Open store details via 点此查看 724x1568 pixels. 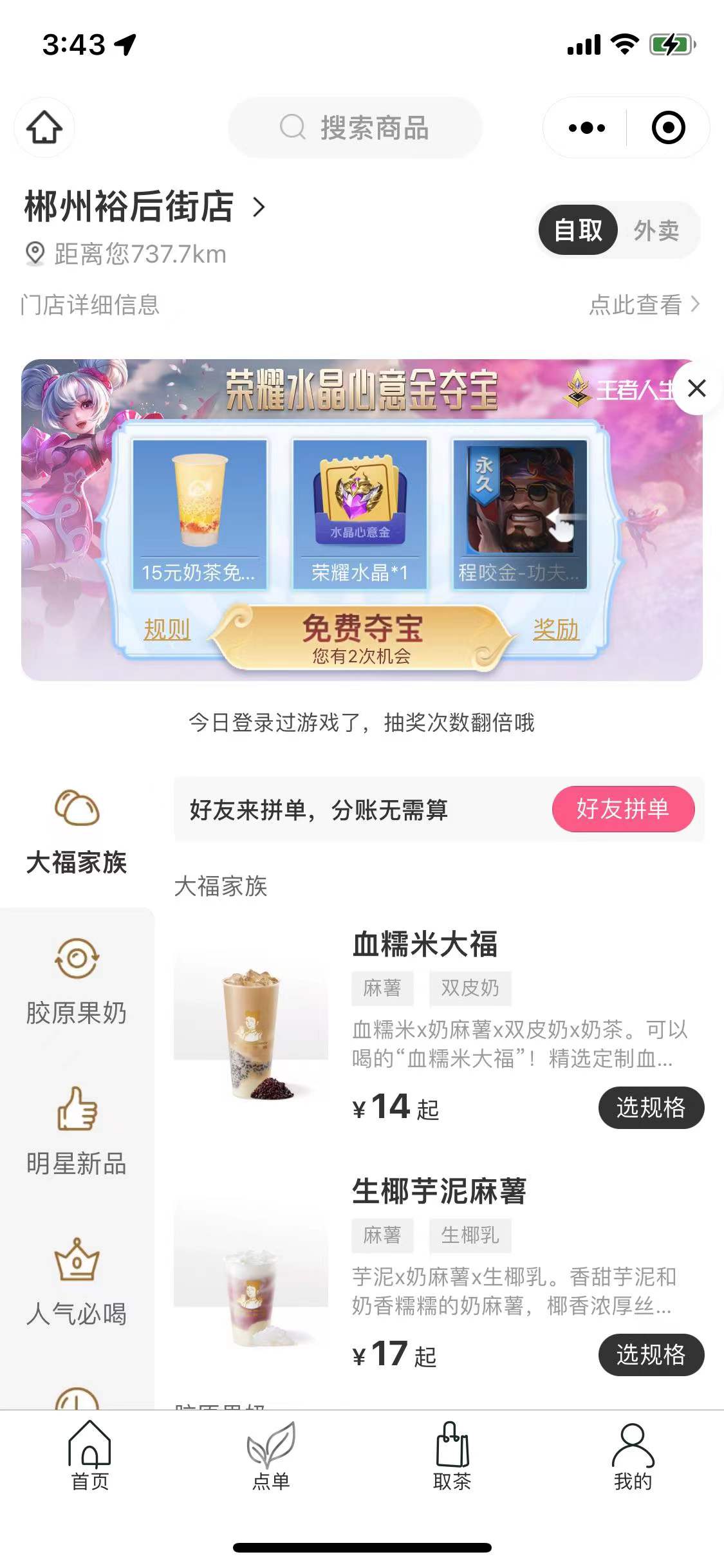coord(644,304)
